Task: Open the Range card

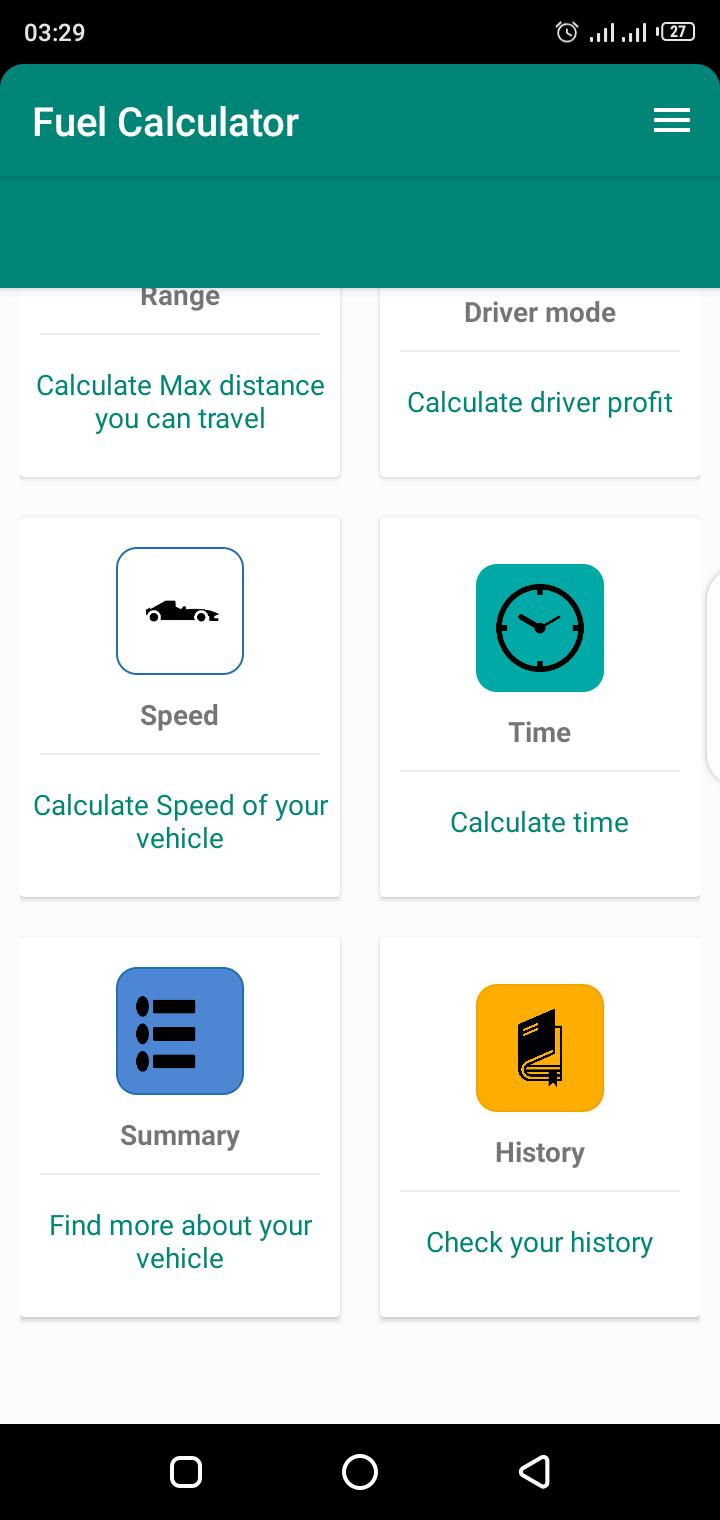Action: (x=180, y=382)
